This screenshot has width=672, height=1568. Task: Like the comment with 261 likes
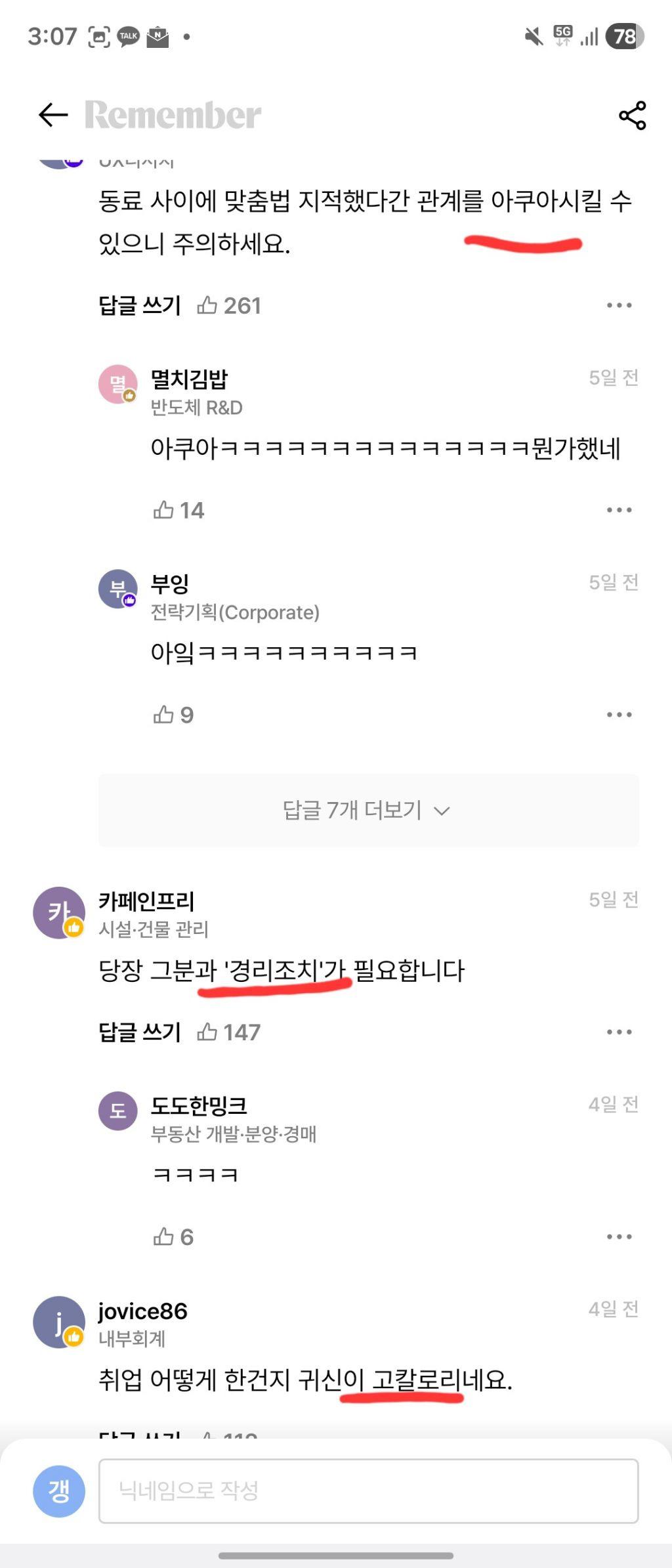[207, 305]
